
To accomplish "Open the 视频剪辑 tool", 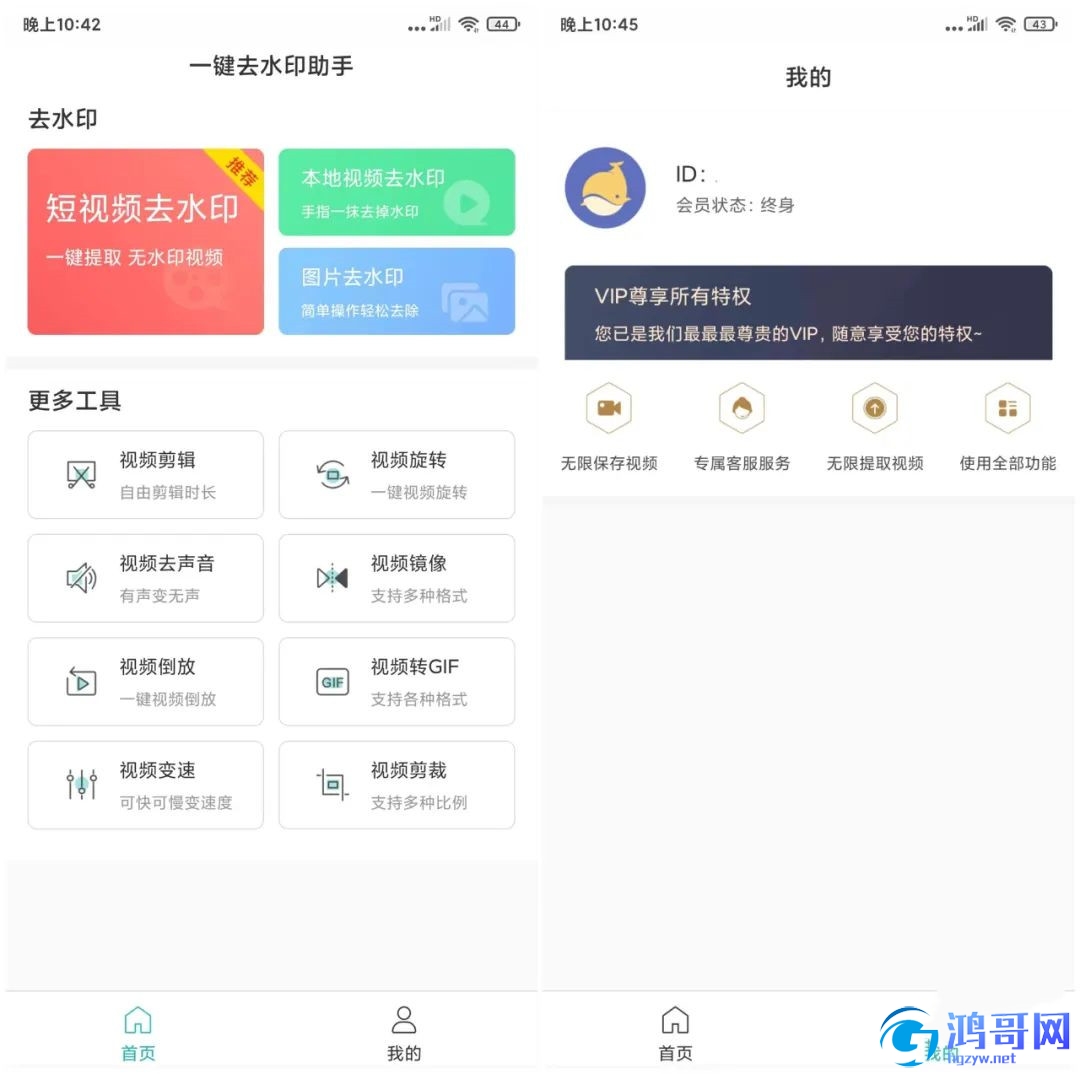I will coord(145,475).
